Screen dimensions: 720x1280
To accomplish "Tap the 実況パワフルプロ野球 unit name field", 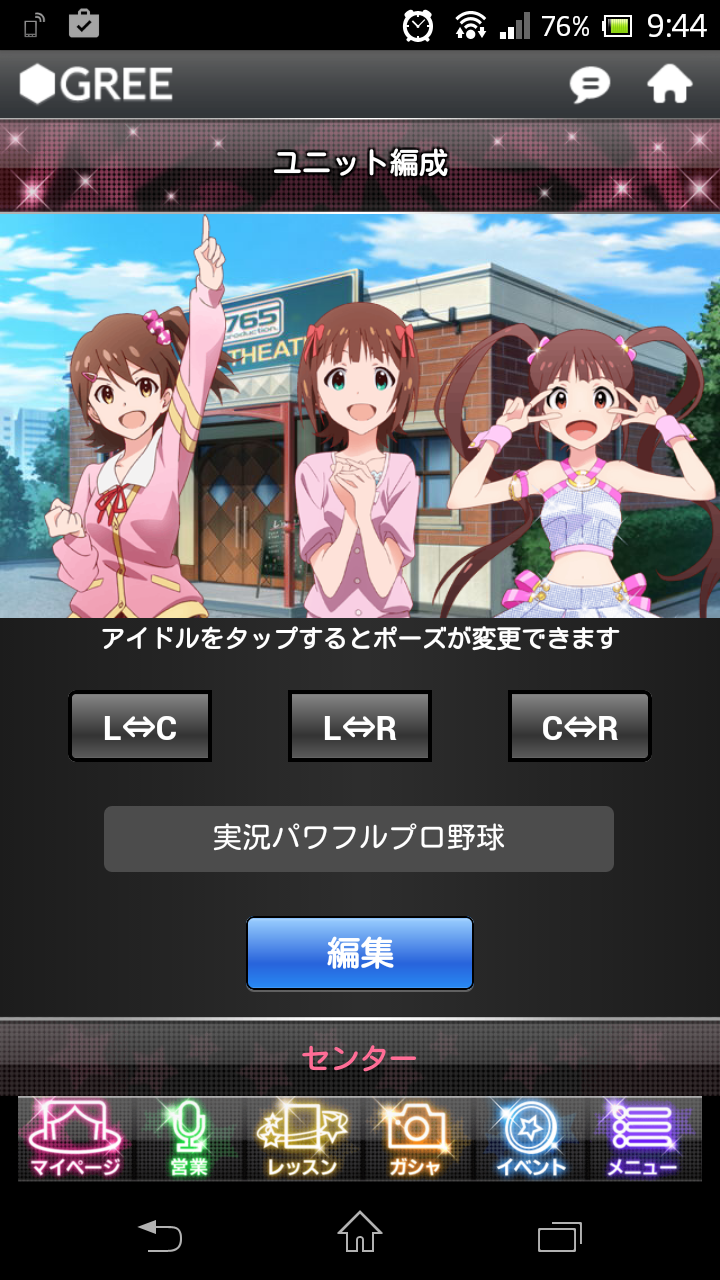I will tap(359, 838).
